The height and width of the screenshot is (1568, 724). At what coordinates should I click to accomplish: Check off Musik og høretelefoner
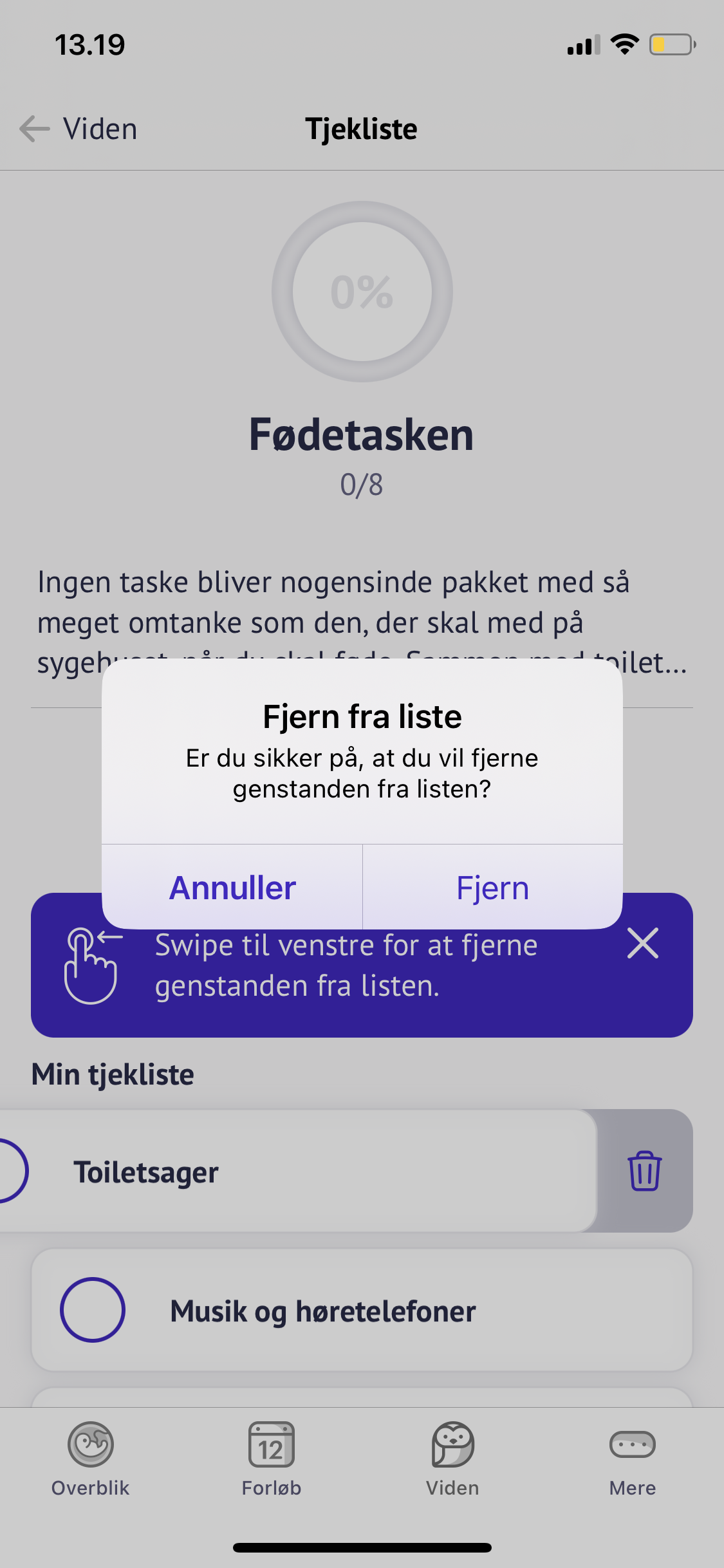coord(93,1310)
